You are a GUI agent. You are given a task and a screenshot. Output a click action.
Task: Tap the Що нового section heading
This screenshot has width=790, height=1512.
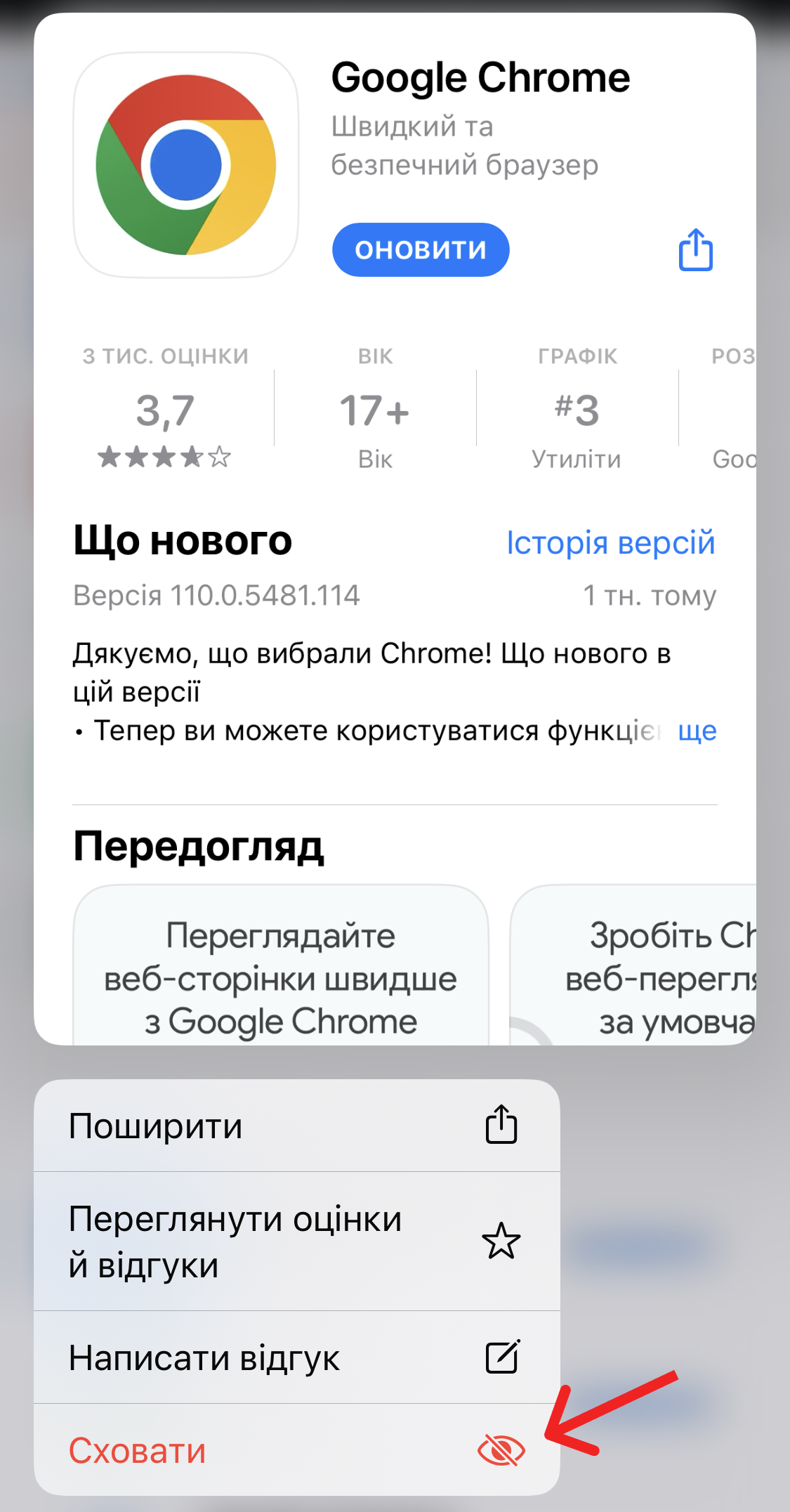(x=183, y=541)
